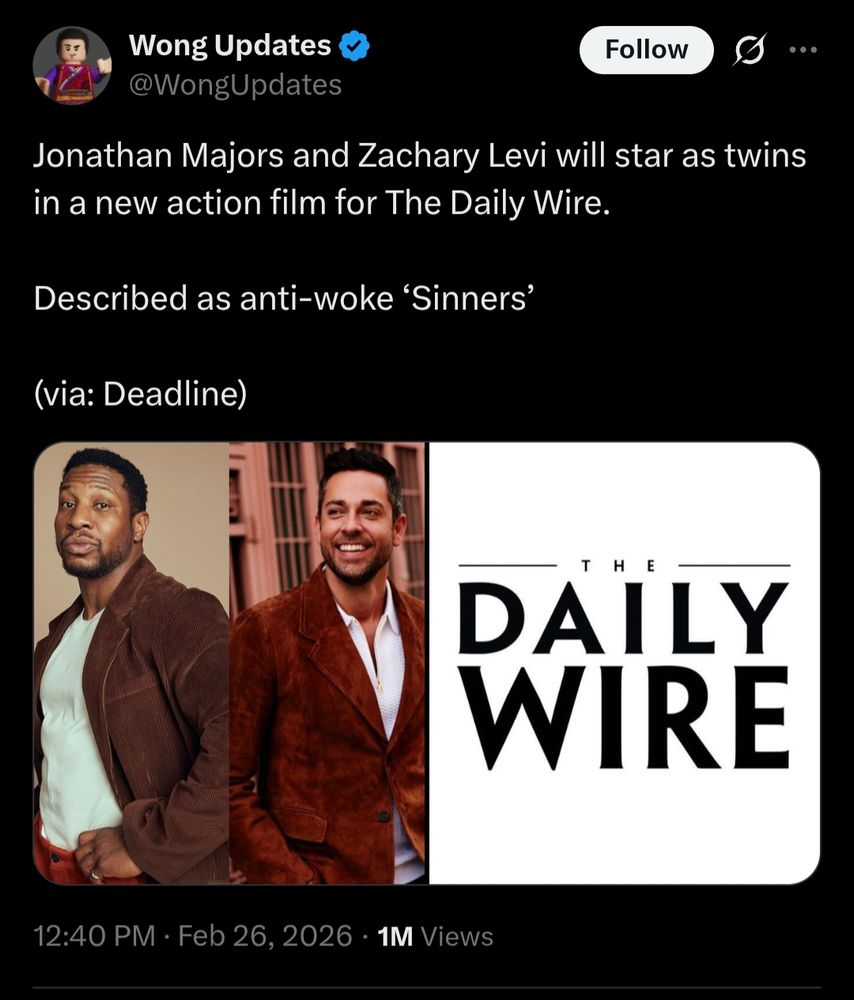Open the Daily Wire logo image

[x=624, y=663]
